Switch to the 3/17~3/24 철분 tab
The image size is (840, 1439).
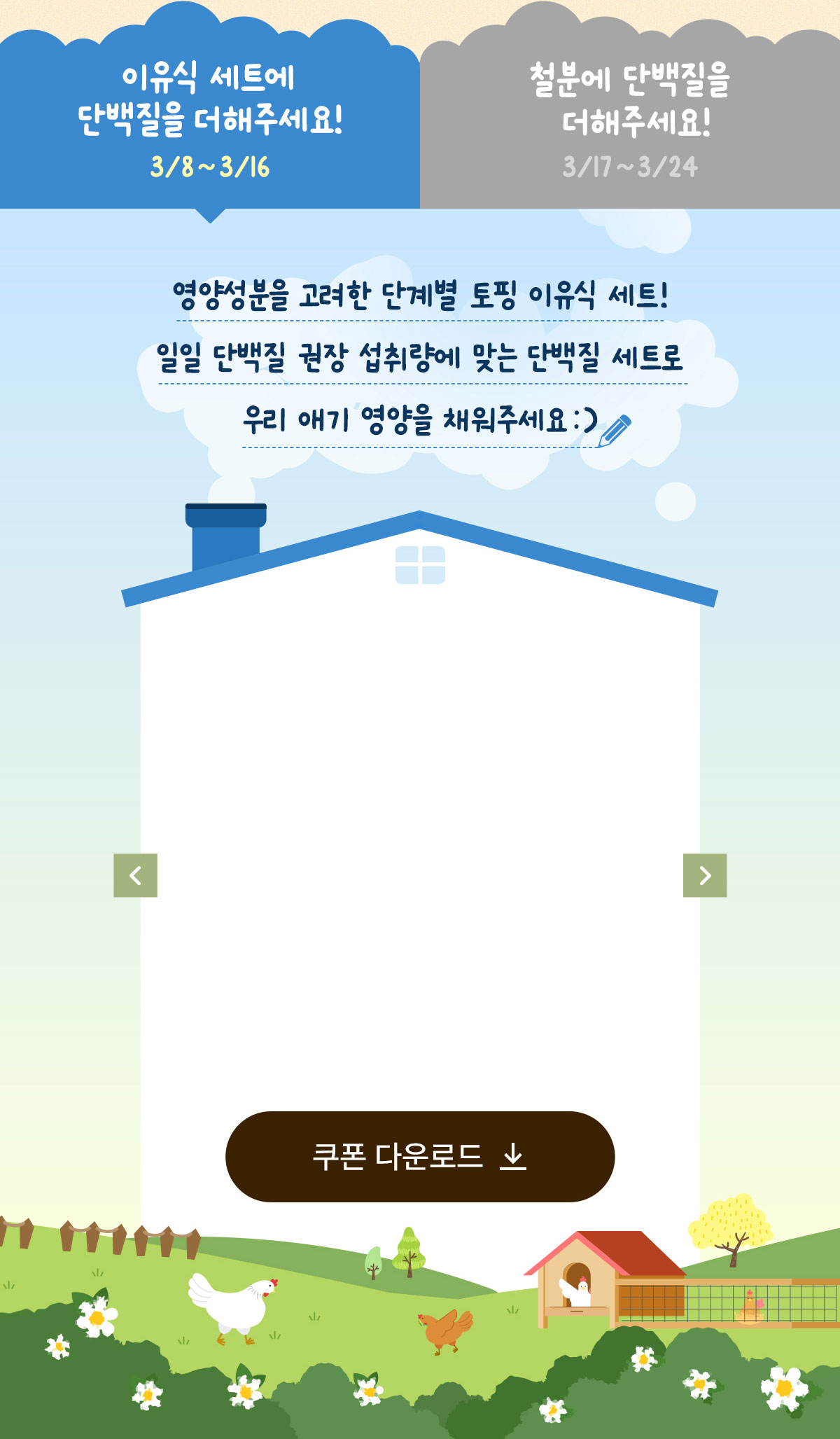[x=630, y=119]
